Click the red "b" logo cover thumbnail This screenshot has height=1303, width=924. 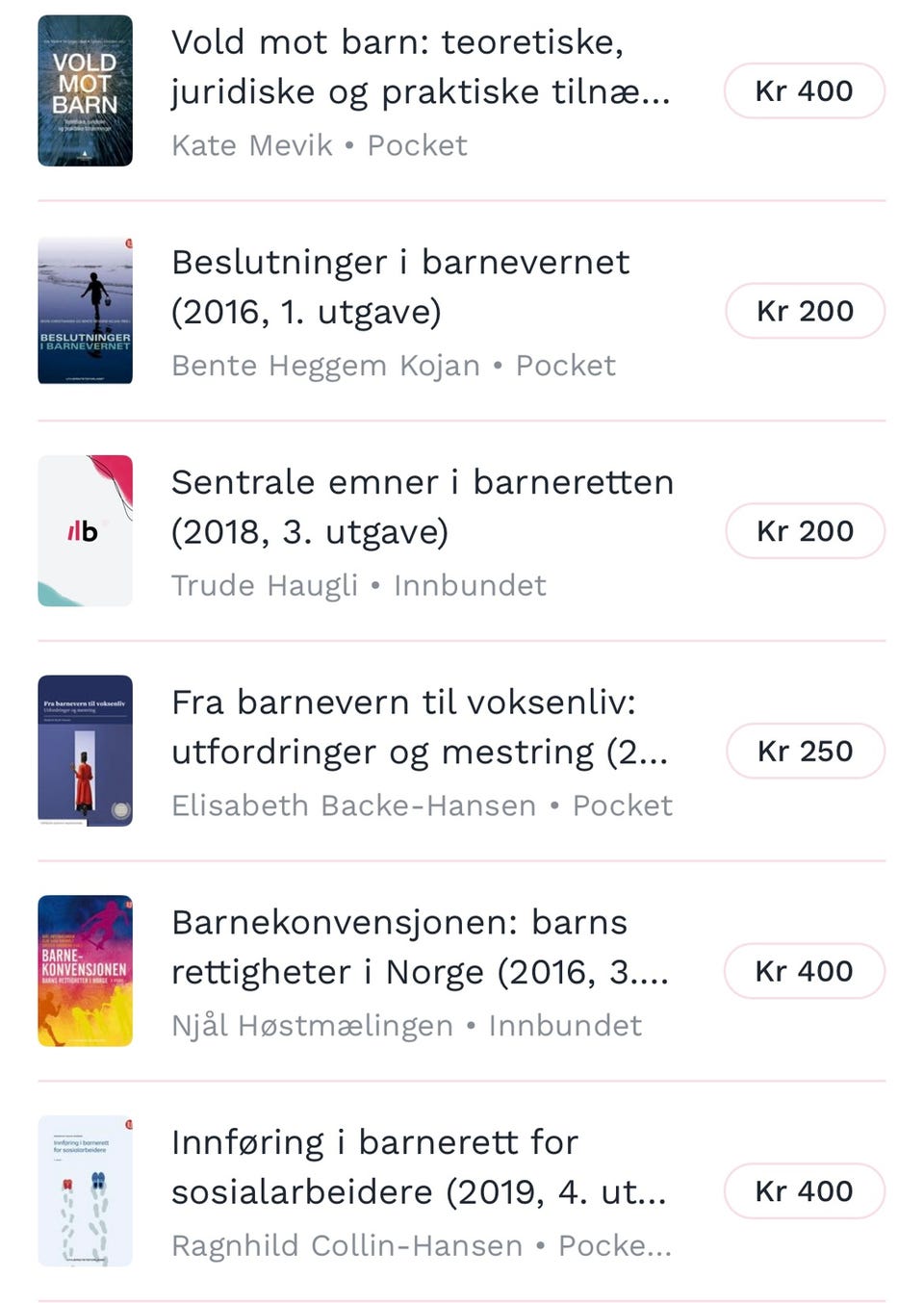click(85, 529)
